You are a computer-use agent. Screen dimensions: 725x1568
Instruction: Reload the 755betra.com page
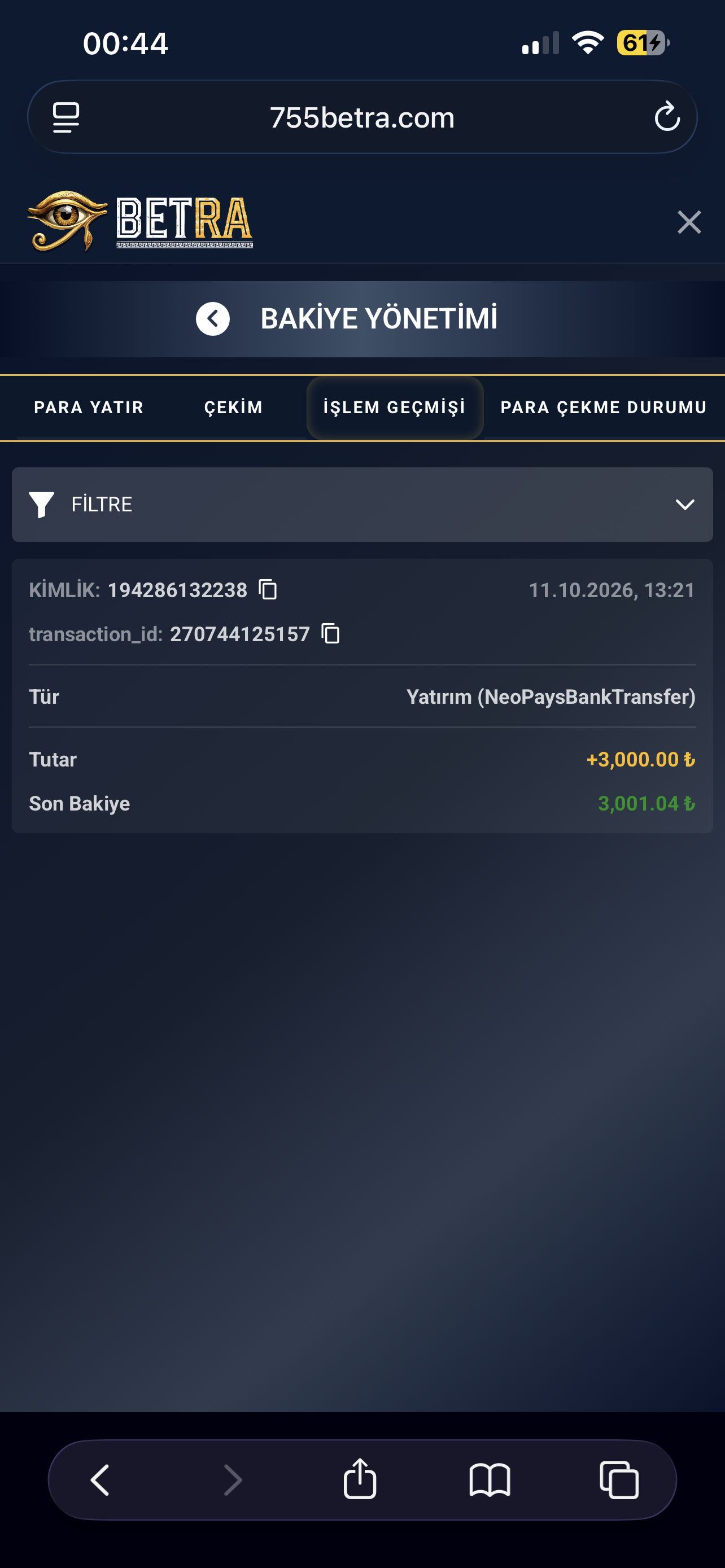667,116
